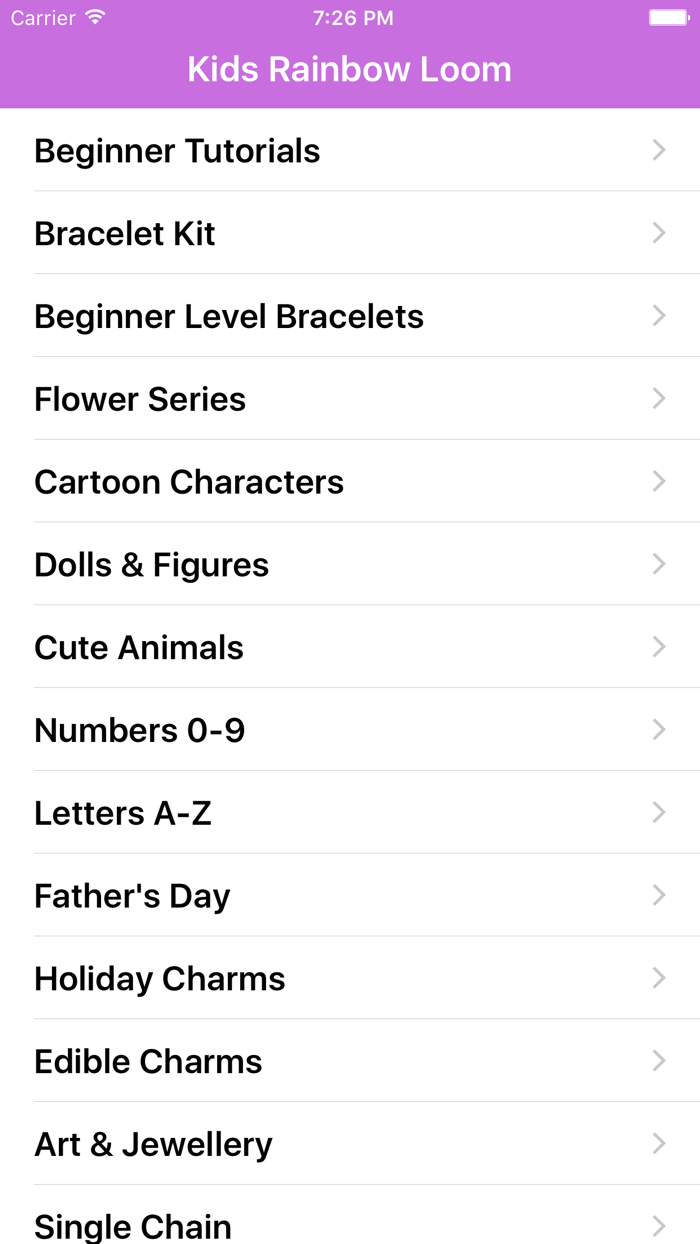Browse Cute Animals designs
700x1244 pixels.
(350, 648)
